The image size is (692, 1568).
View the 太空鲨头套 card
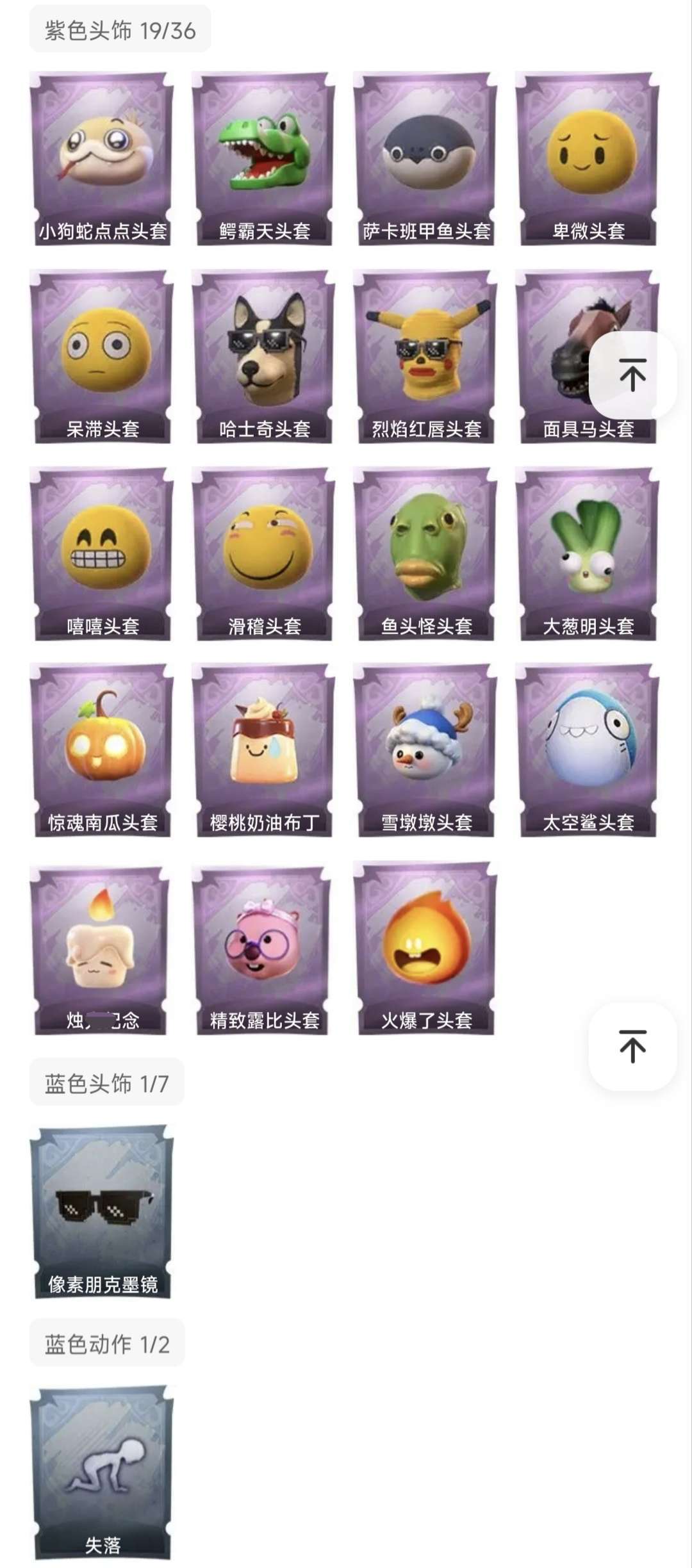click(x=588, y=750)
